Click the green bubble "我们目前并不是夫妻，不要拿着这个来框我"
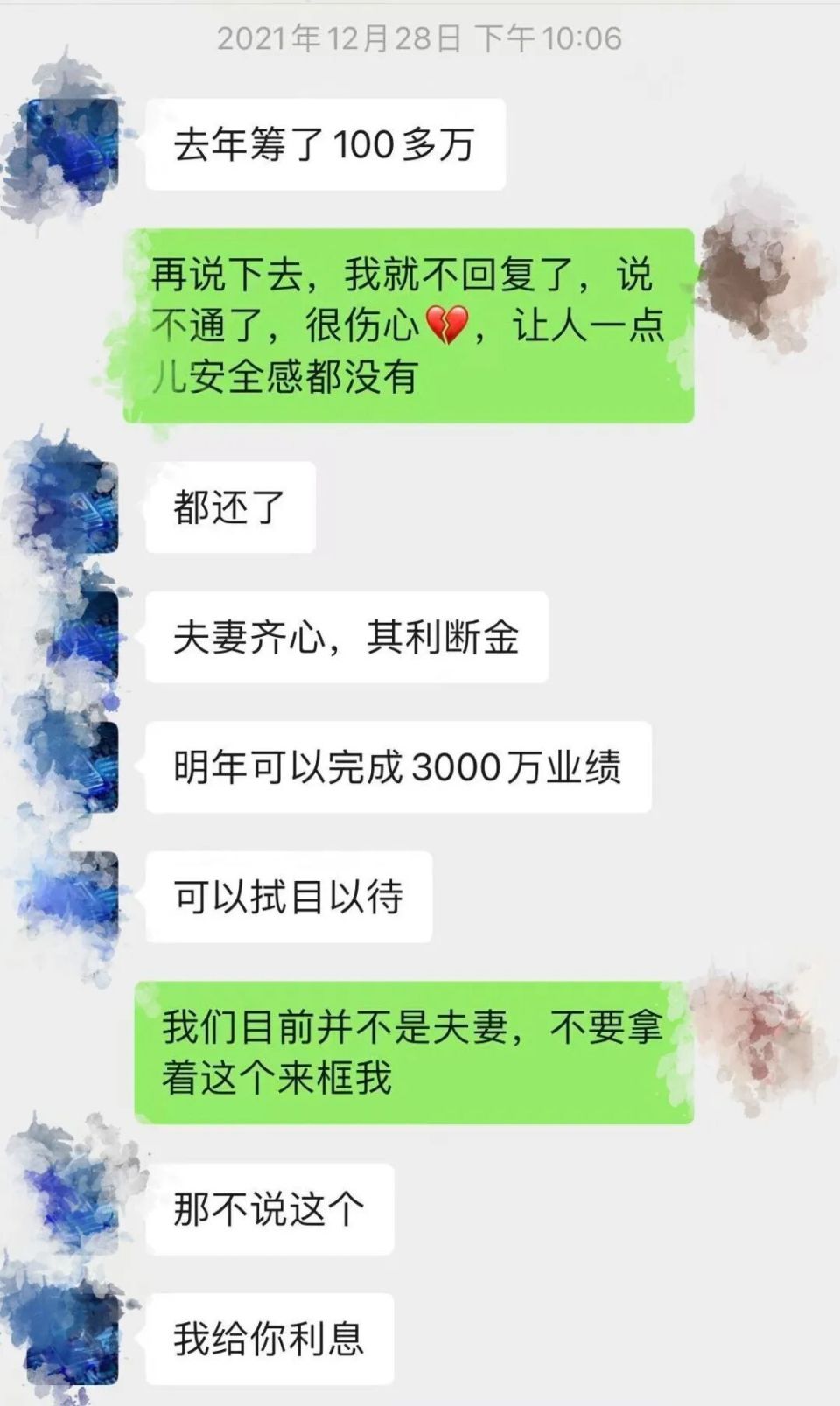Screen dimensions: 840x1406 [411, 1053]
